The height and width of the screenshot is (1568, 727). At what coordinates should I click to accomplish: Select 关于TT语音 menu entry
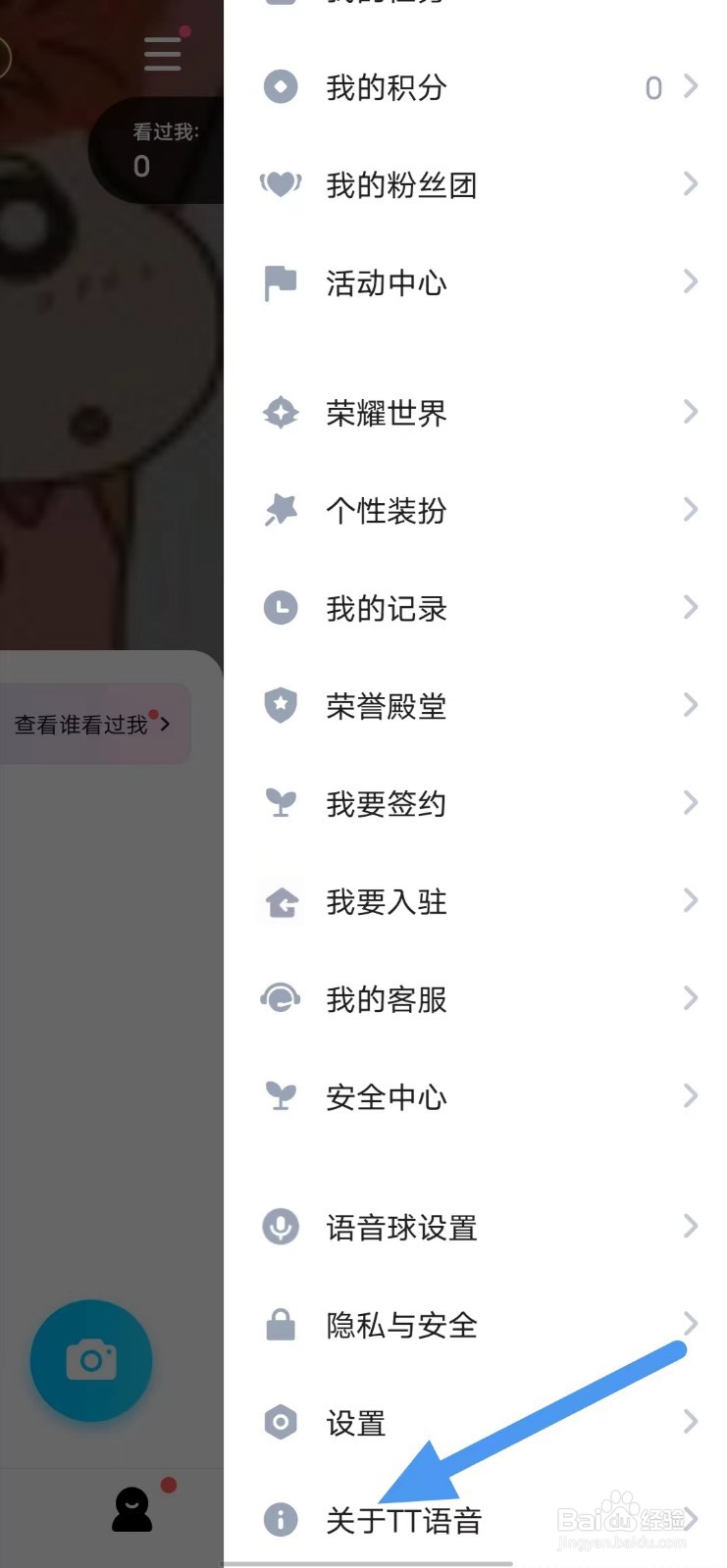405,1520
